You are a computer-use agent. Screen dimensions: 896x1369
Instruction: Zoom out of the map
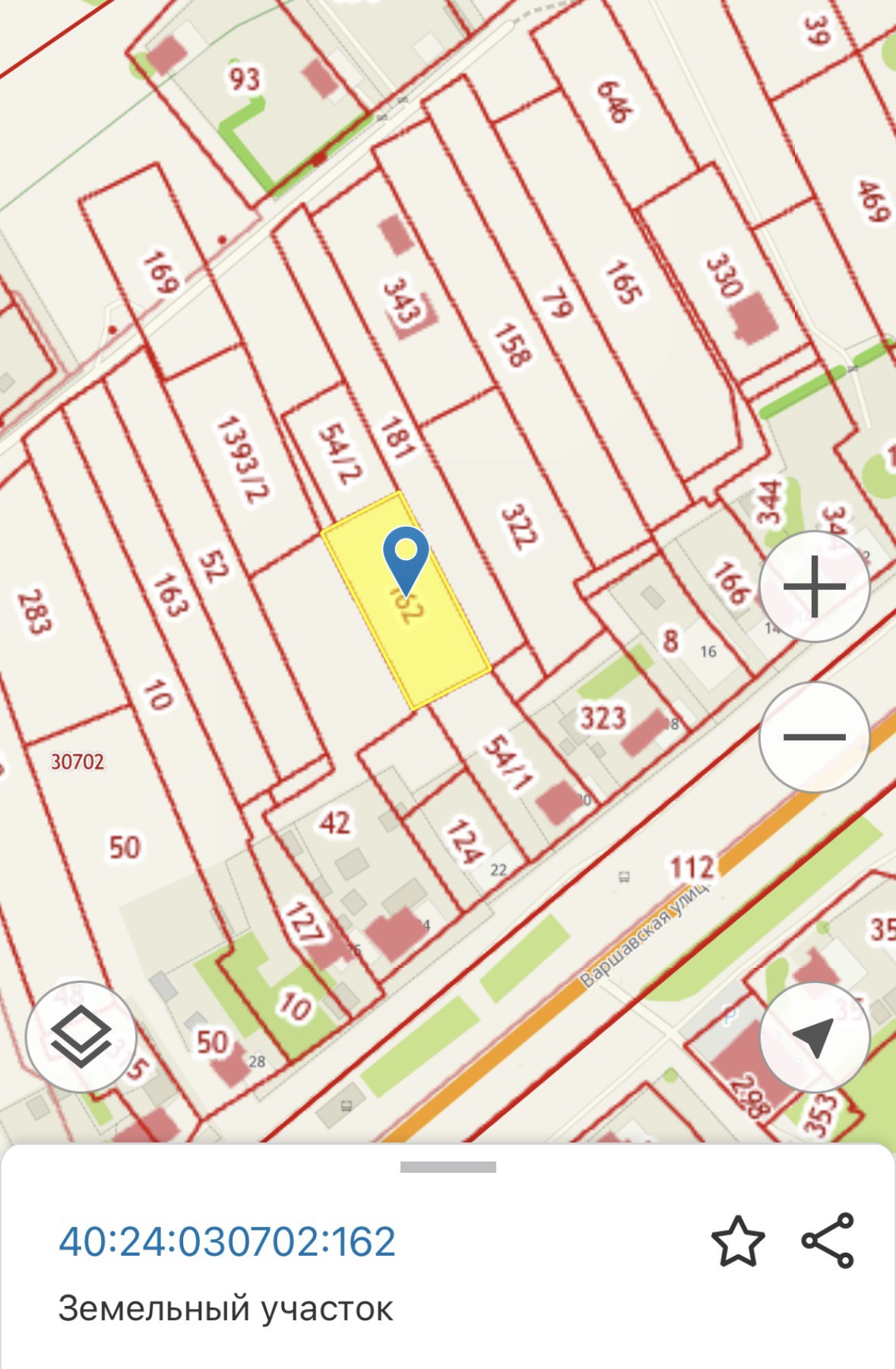point(814,737)
